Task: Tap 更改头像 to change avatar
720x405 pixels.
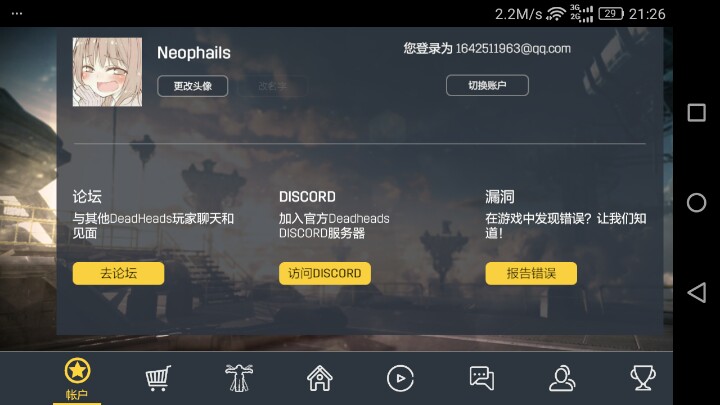Action: 193,86
